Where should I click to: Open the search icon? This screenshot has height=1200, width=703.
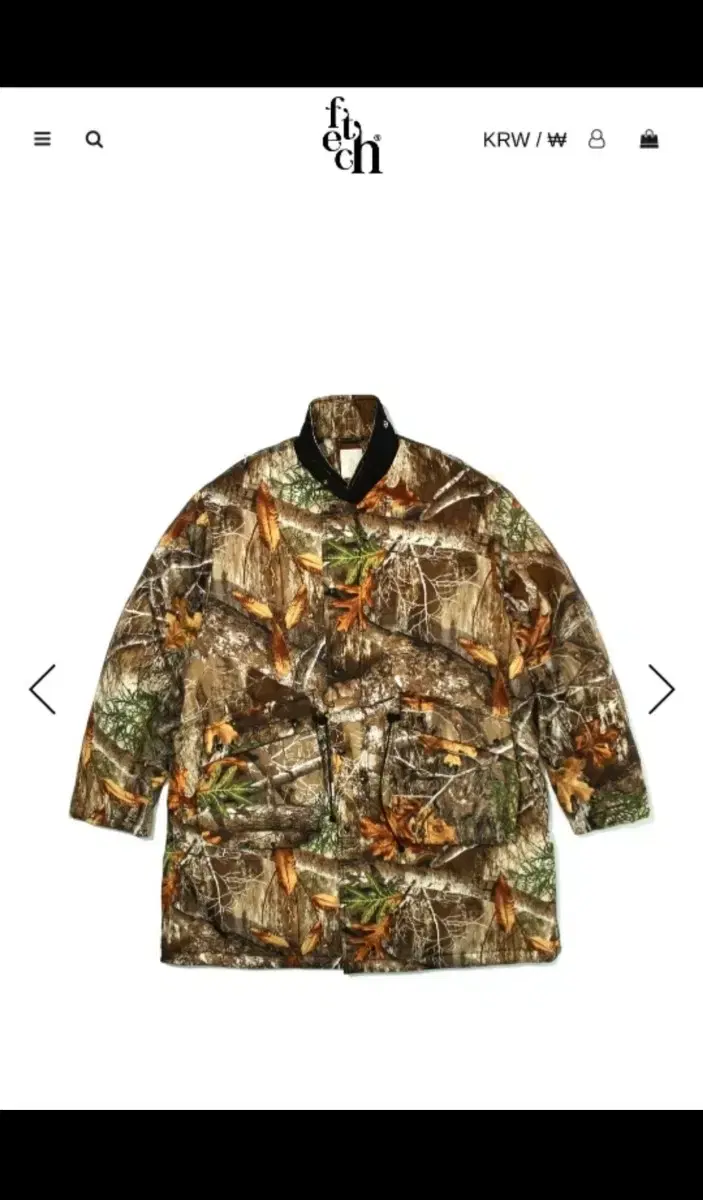click(94, 140)
